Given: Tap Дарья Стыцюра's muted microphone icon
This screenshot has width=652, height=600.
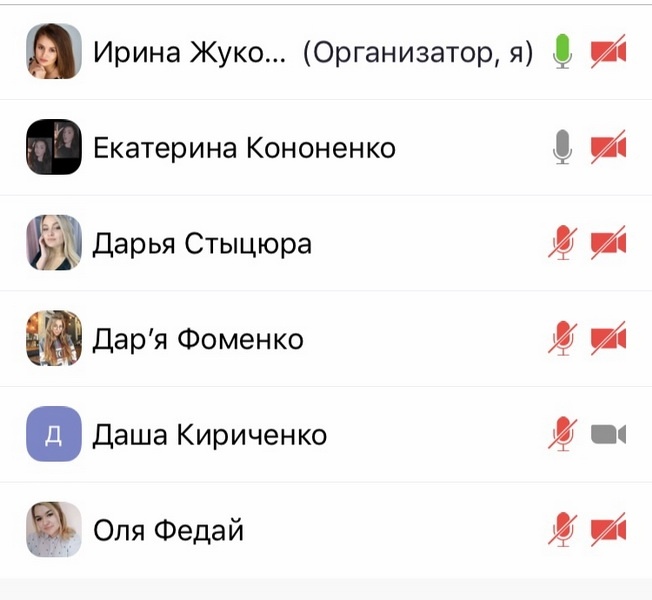Looking at the screenshot, I should pyautogui.click(x=563, y=243).
